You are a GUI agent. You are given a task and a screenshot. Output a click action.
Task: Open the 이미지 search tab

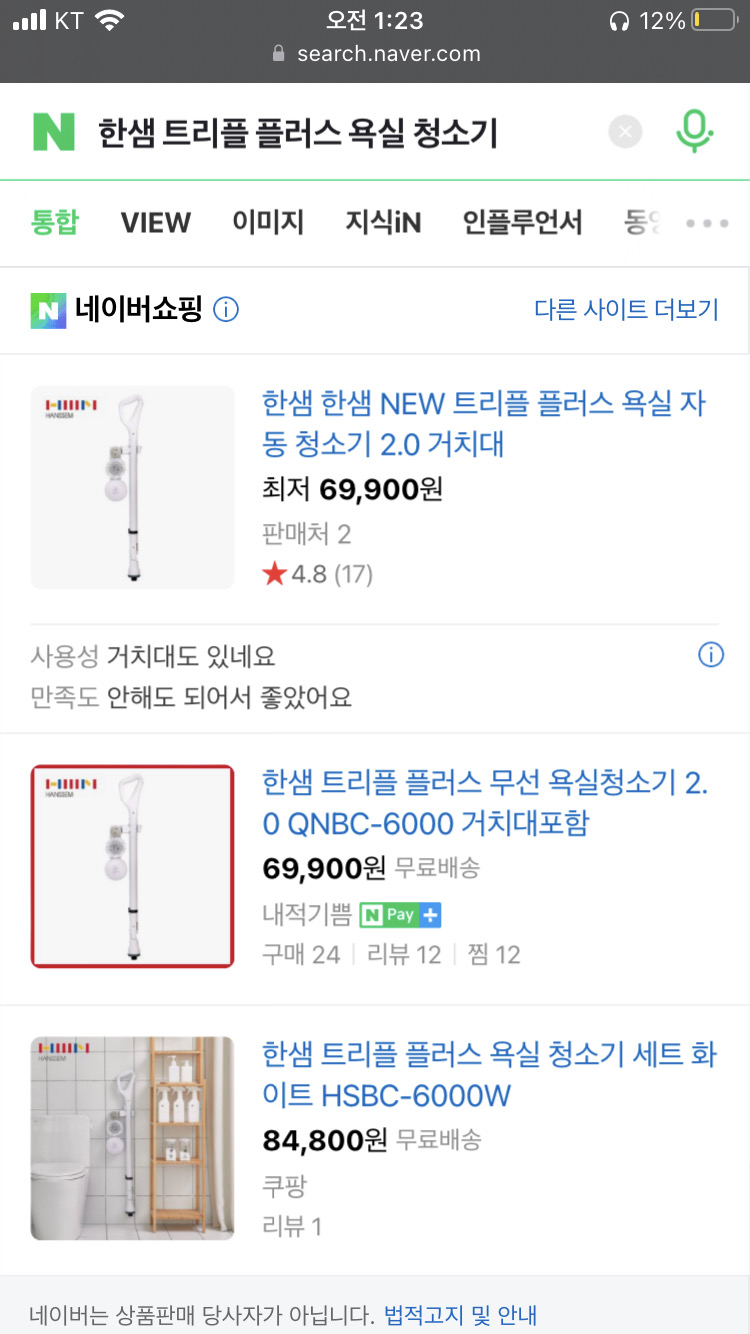267,223
